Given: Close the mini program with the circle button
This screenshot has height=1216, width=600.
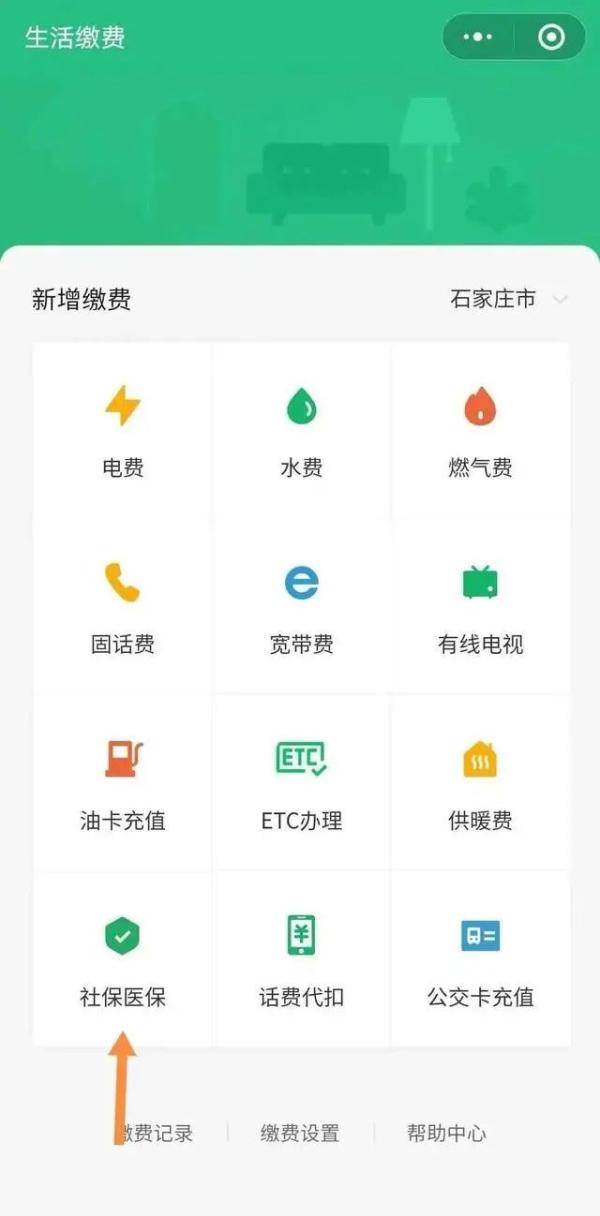Looking at the screenshot, I should (x=551, y=38).
